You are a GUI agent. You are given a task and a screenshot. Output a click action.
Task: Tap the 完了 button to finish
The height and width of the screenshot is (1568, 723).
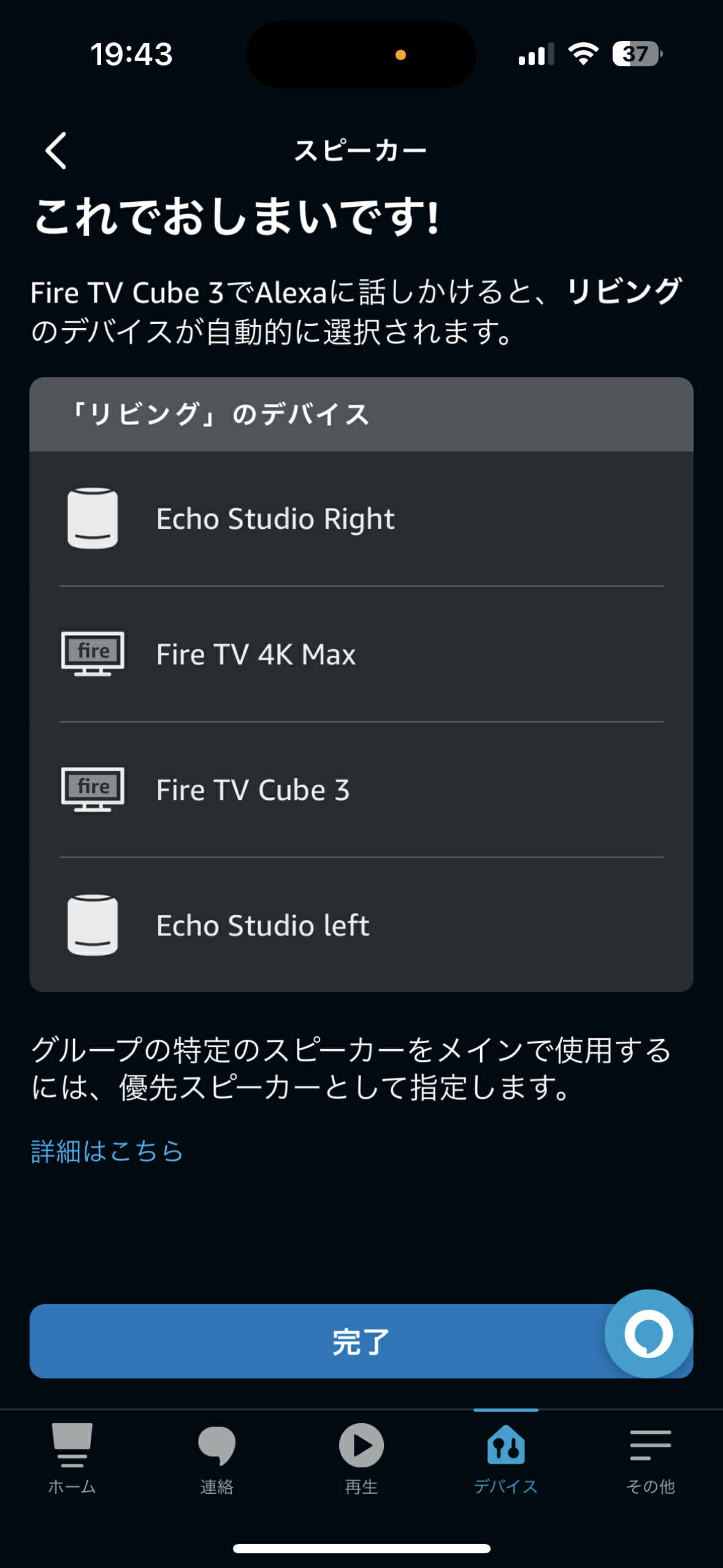click(361, 1341)
